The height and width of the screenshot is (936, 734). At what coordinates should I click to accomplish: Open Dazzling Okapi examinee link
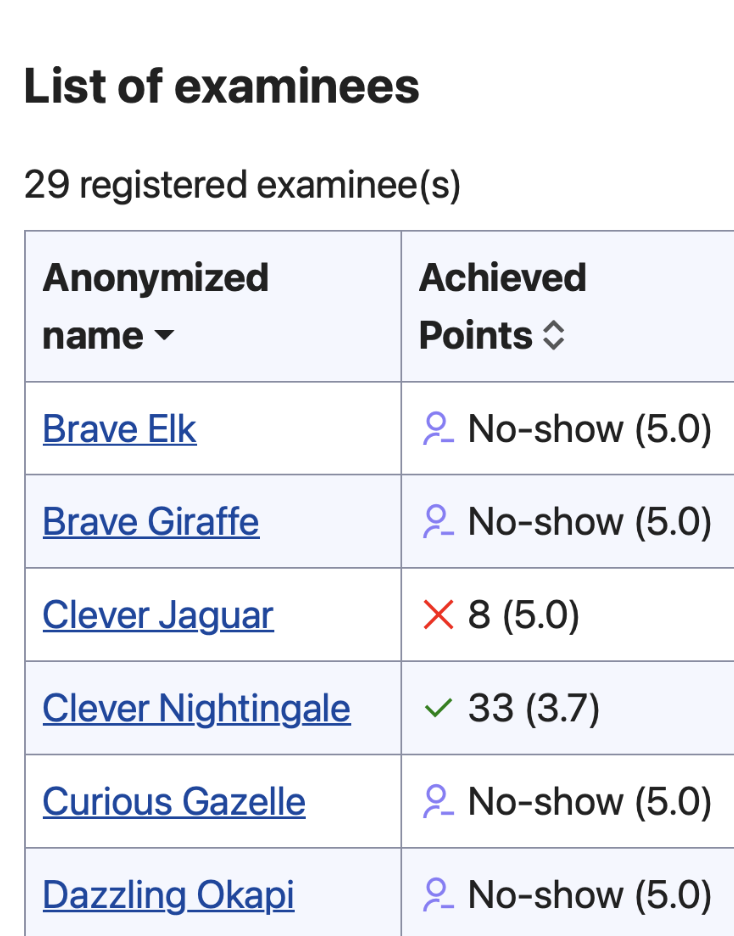click(168, 894)
